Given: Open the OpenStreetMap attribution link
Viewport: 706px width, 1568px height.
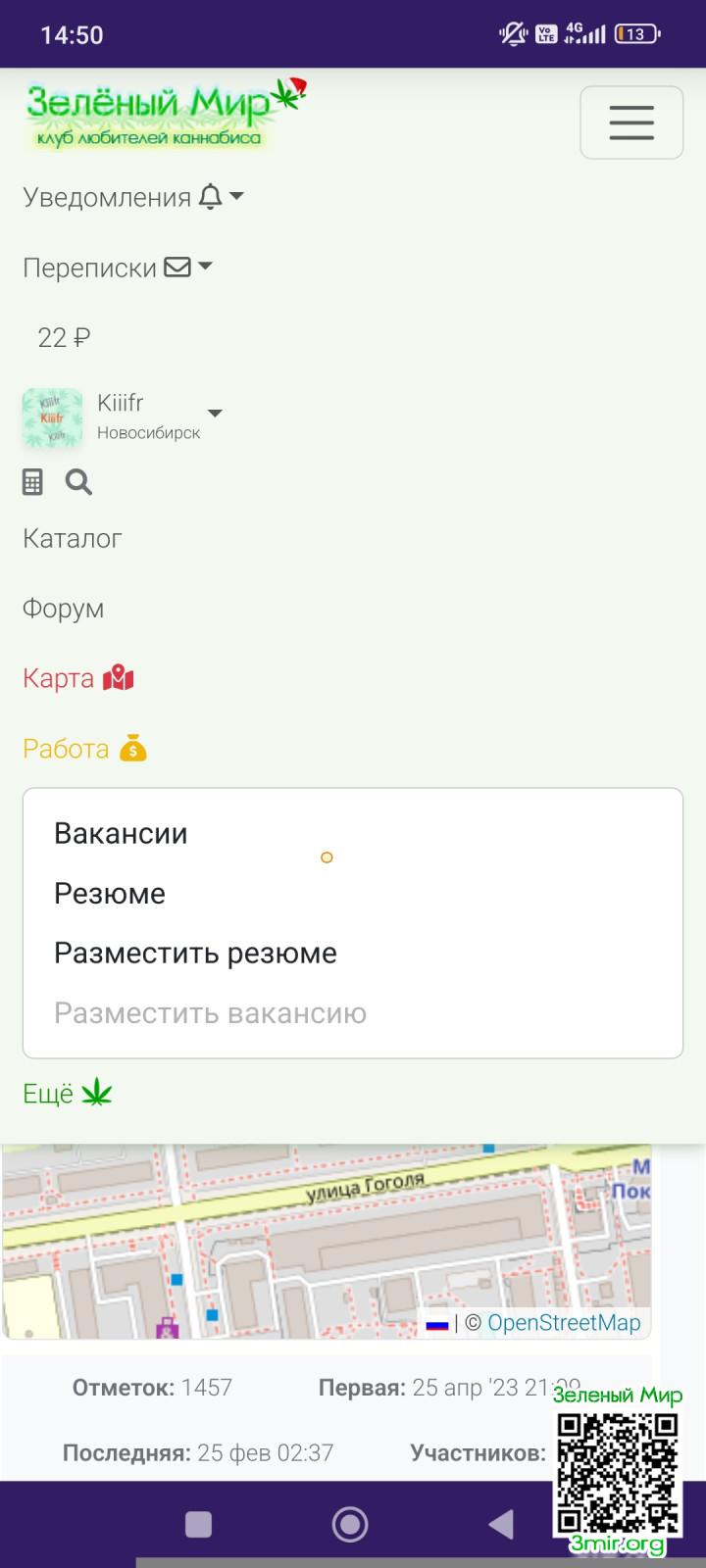Looking at the screenshot, I should coord(564,1323).
